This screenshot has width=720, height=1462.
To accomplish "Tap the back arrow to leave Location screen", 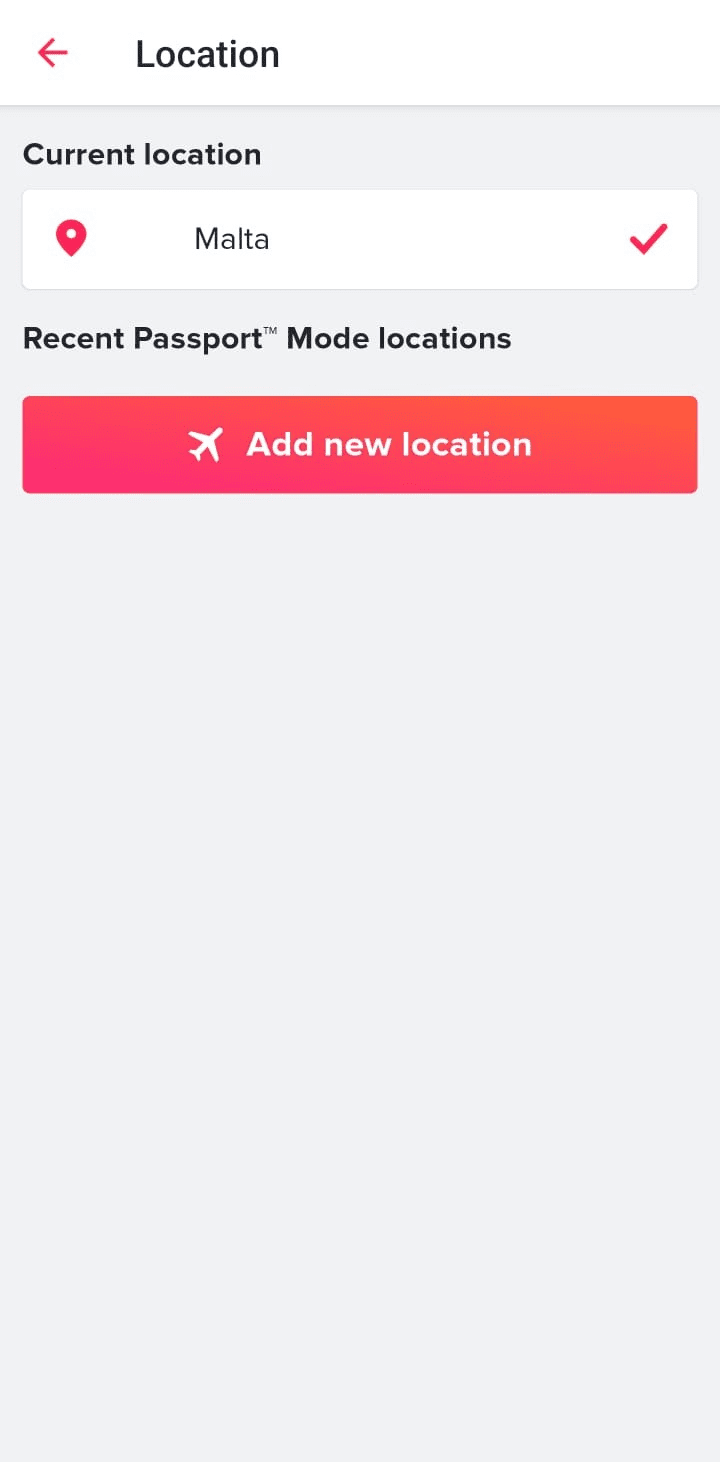I will (51, 53).
